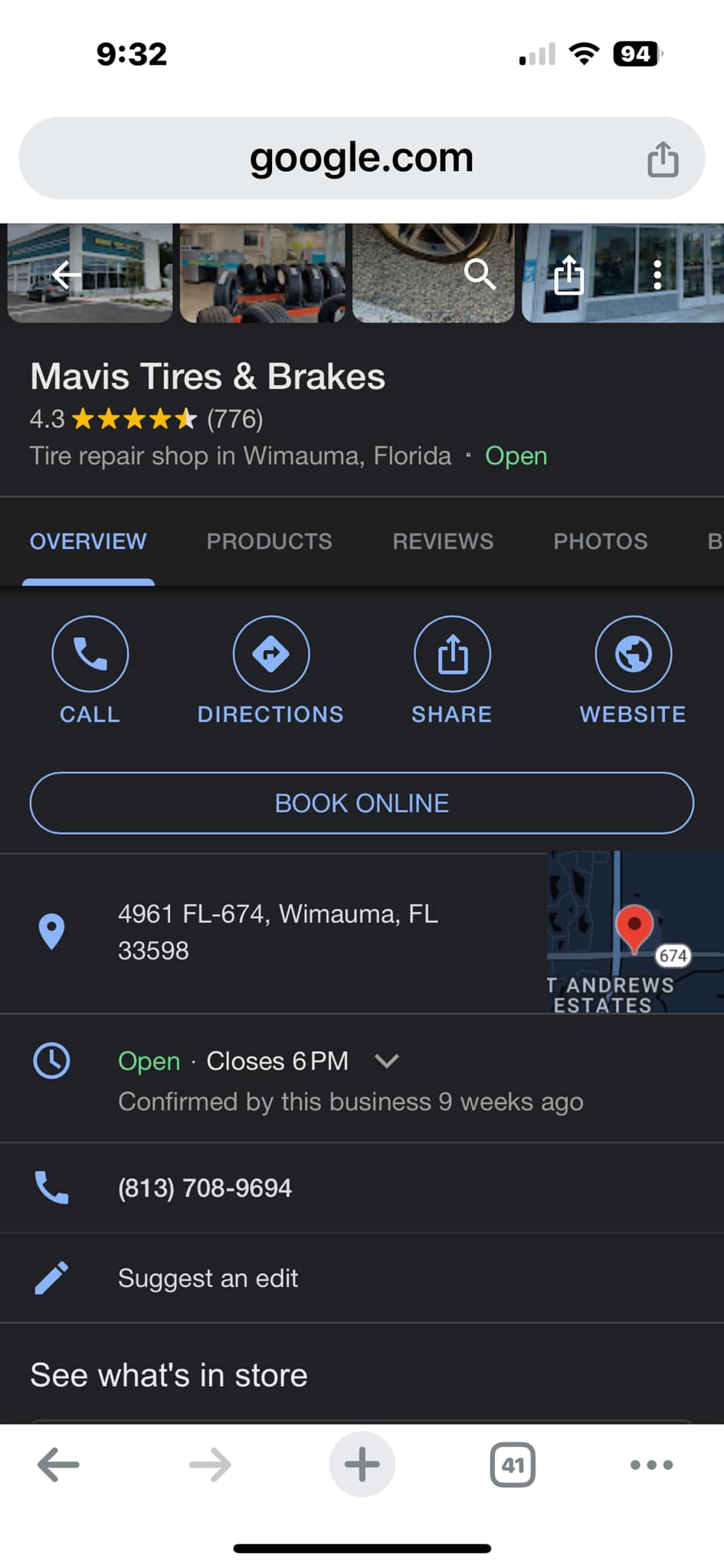Image resolution: width=724 pixels, height=1568 pixels.
Task: Switch to the Products tab
Action: click(269, 541)
